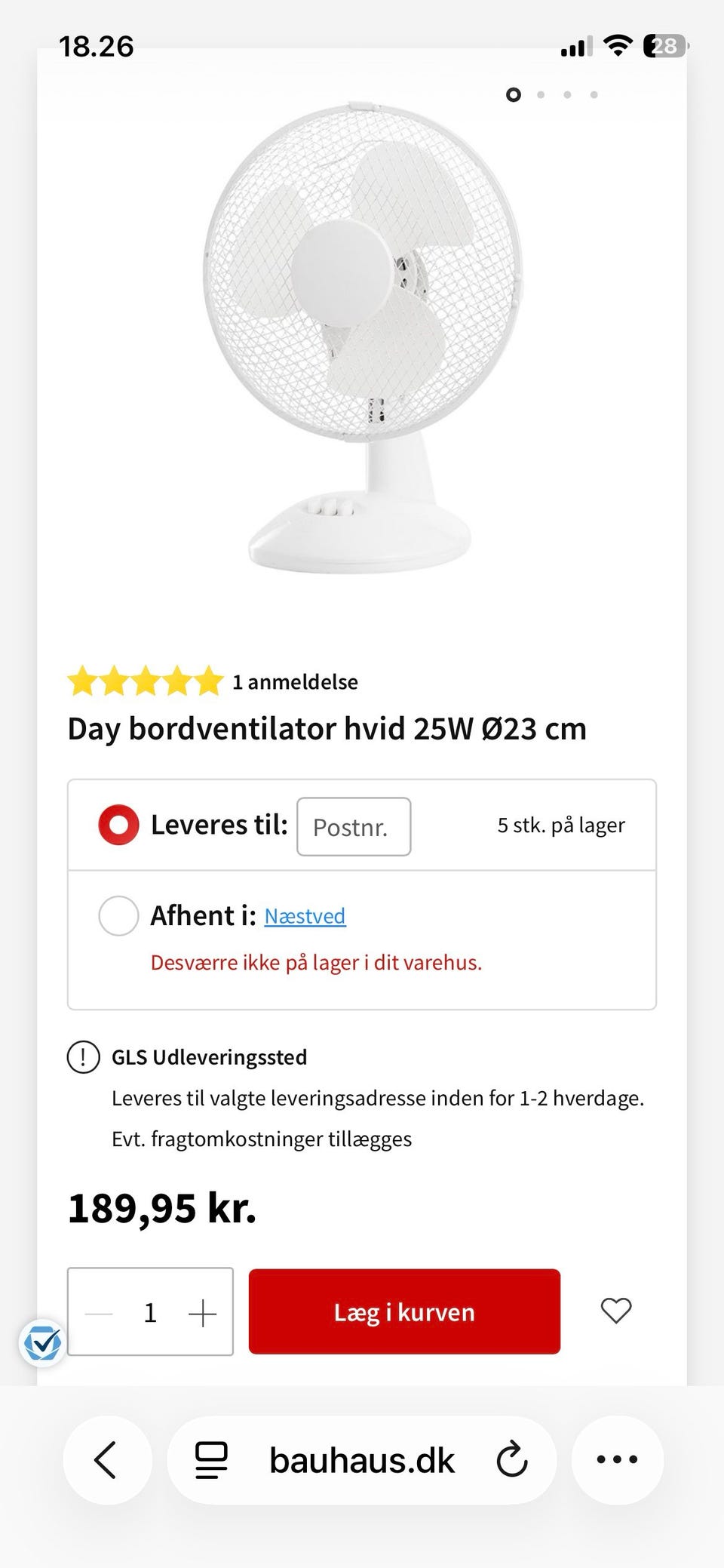The image size is (724, 1568).
Task: Select the second carousel pagination dot
Action: tap(540, 95)
